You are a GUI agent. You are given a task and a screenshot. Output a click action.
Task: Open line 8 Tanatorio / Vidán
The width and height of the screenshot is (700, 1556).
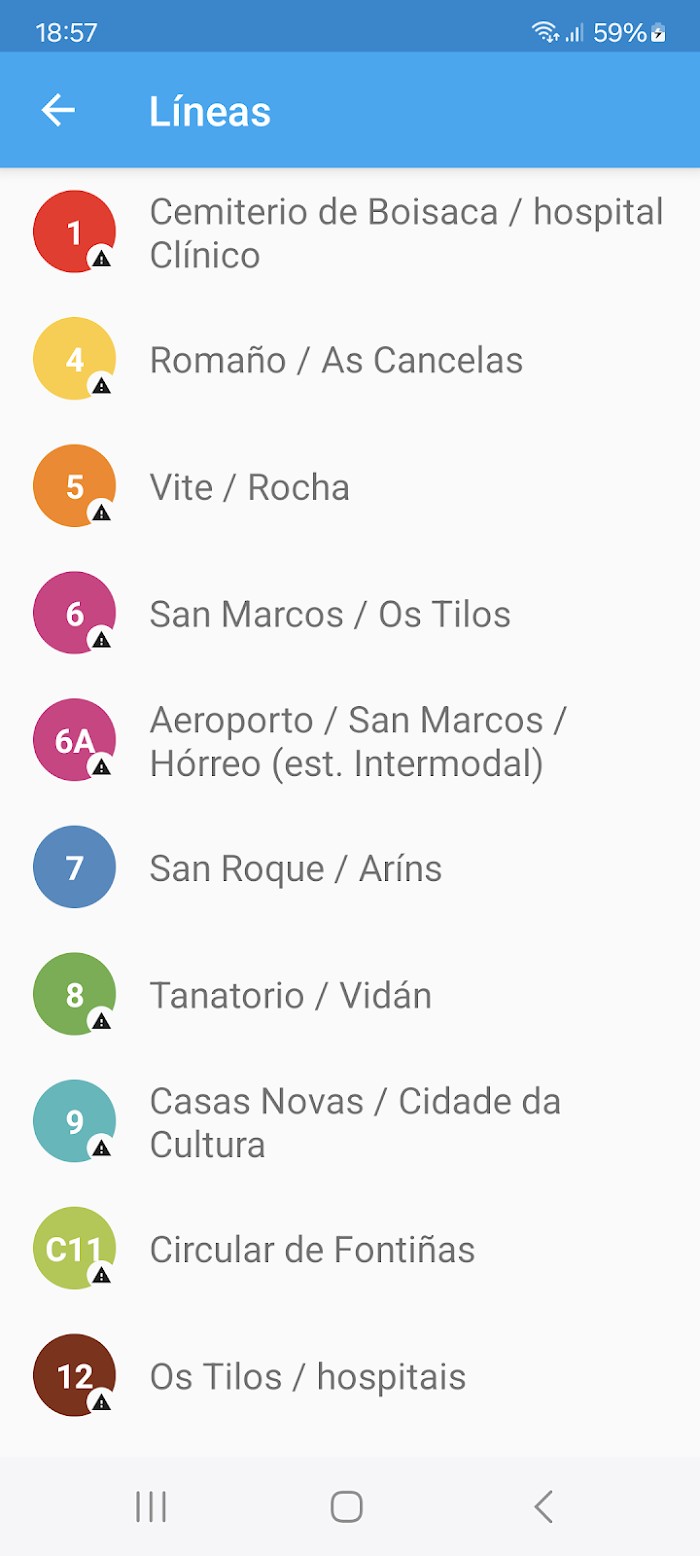pos(350,994)
